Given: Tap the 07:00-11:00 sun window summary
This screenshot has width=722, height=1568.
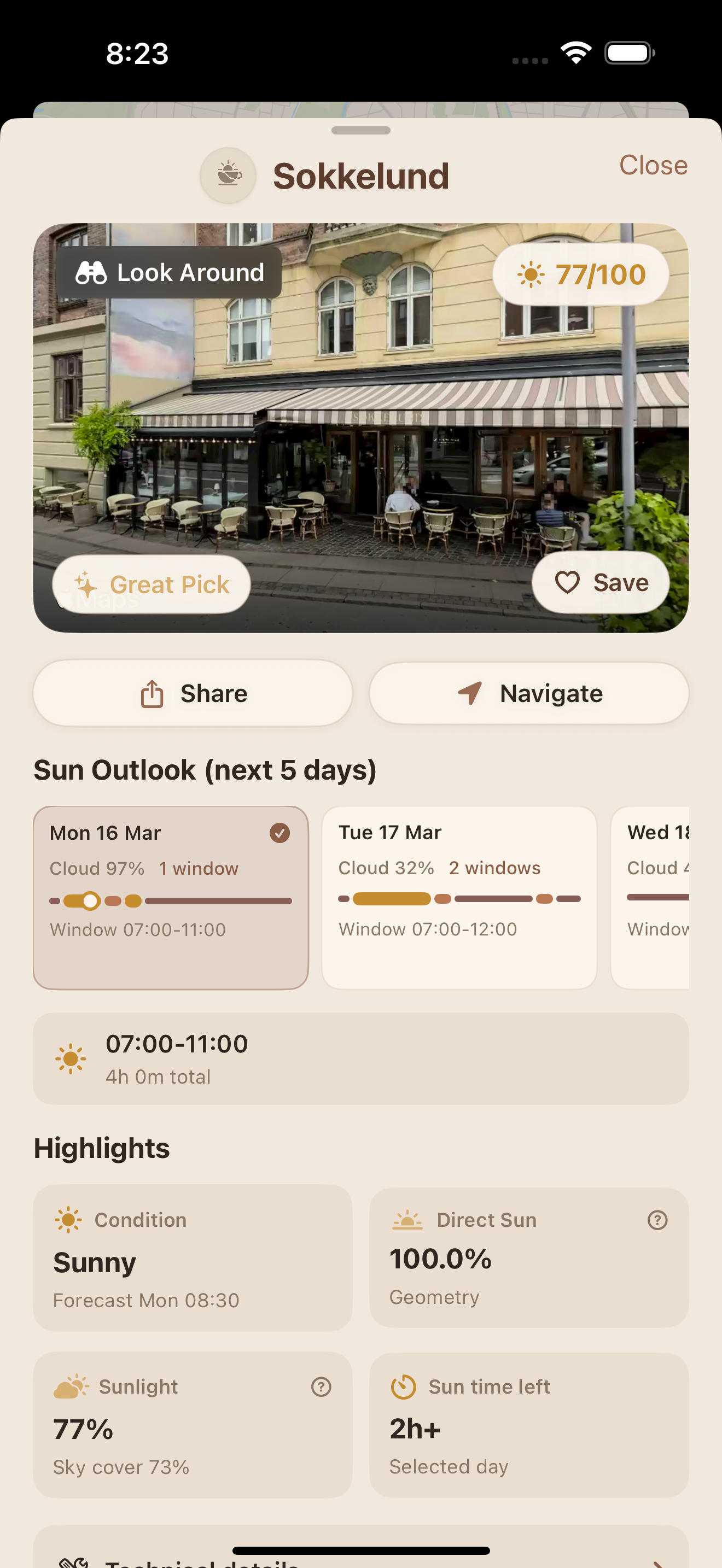Looking at the screenshot, I should point(361,1058).
